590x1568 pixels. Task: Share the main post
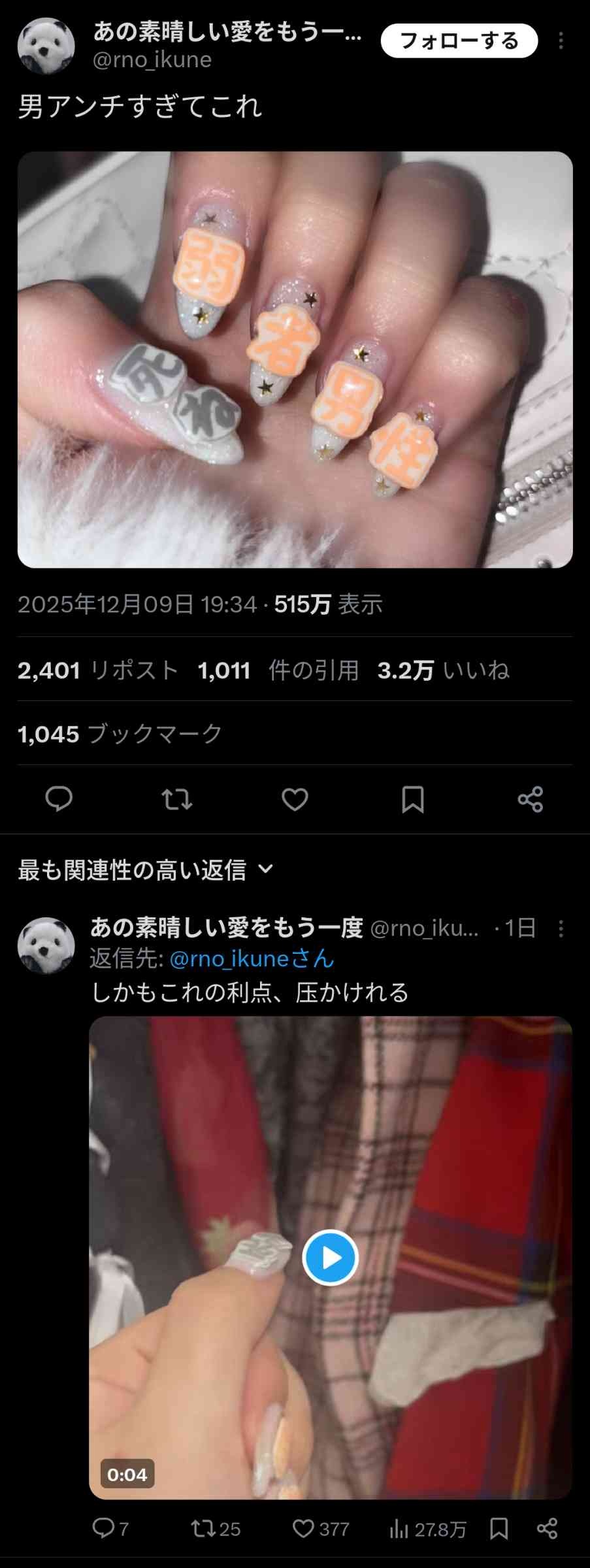pos(530,798)
